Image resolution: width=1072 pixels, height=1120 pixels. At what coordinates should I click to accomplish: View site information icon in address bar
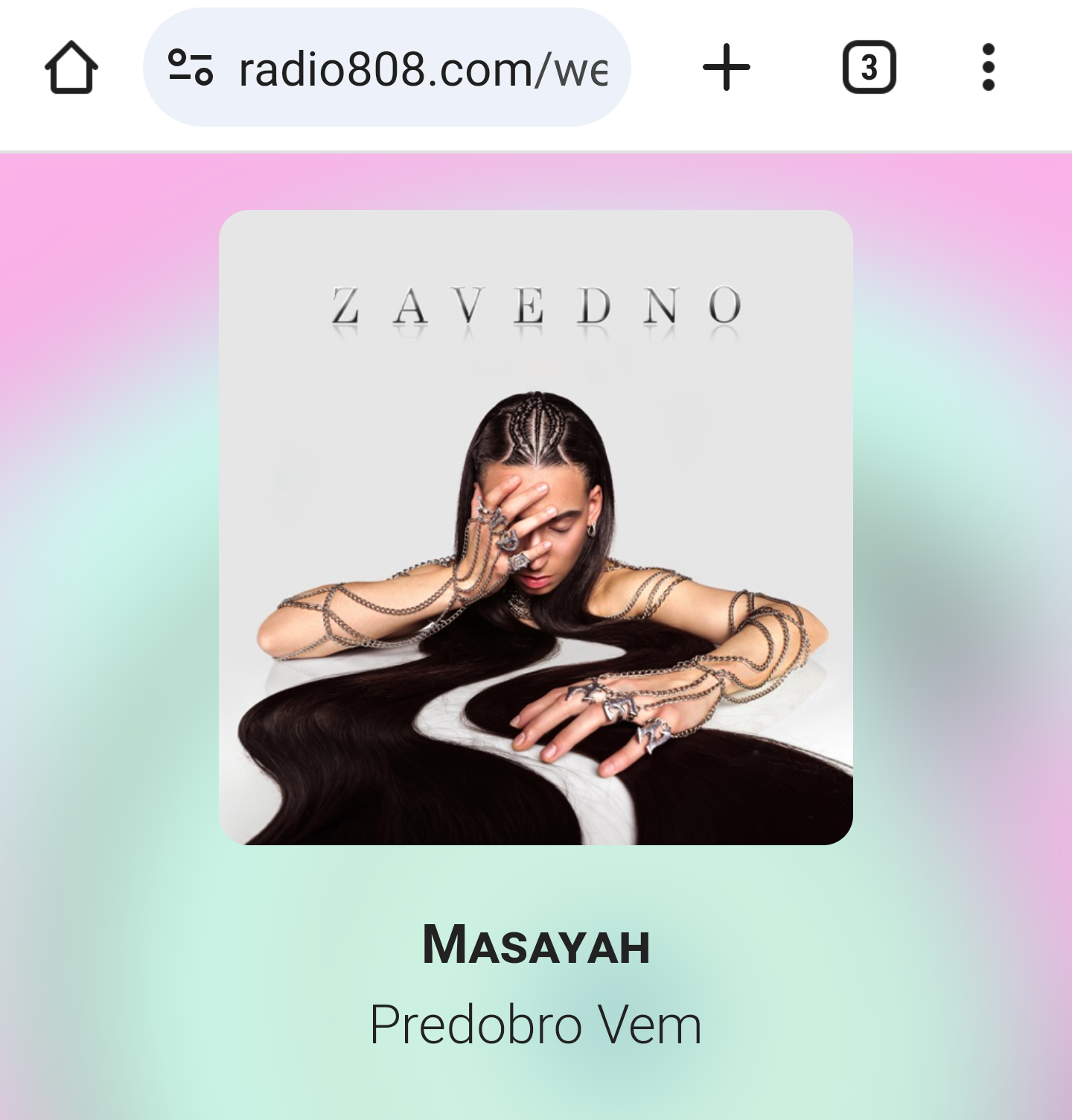(191, 68)
